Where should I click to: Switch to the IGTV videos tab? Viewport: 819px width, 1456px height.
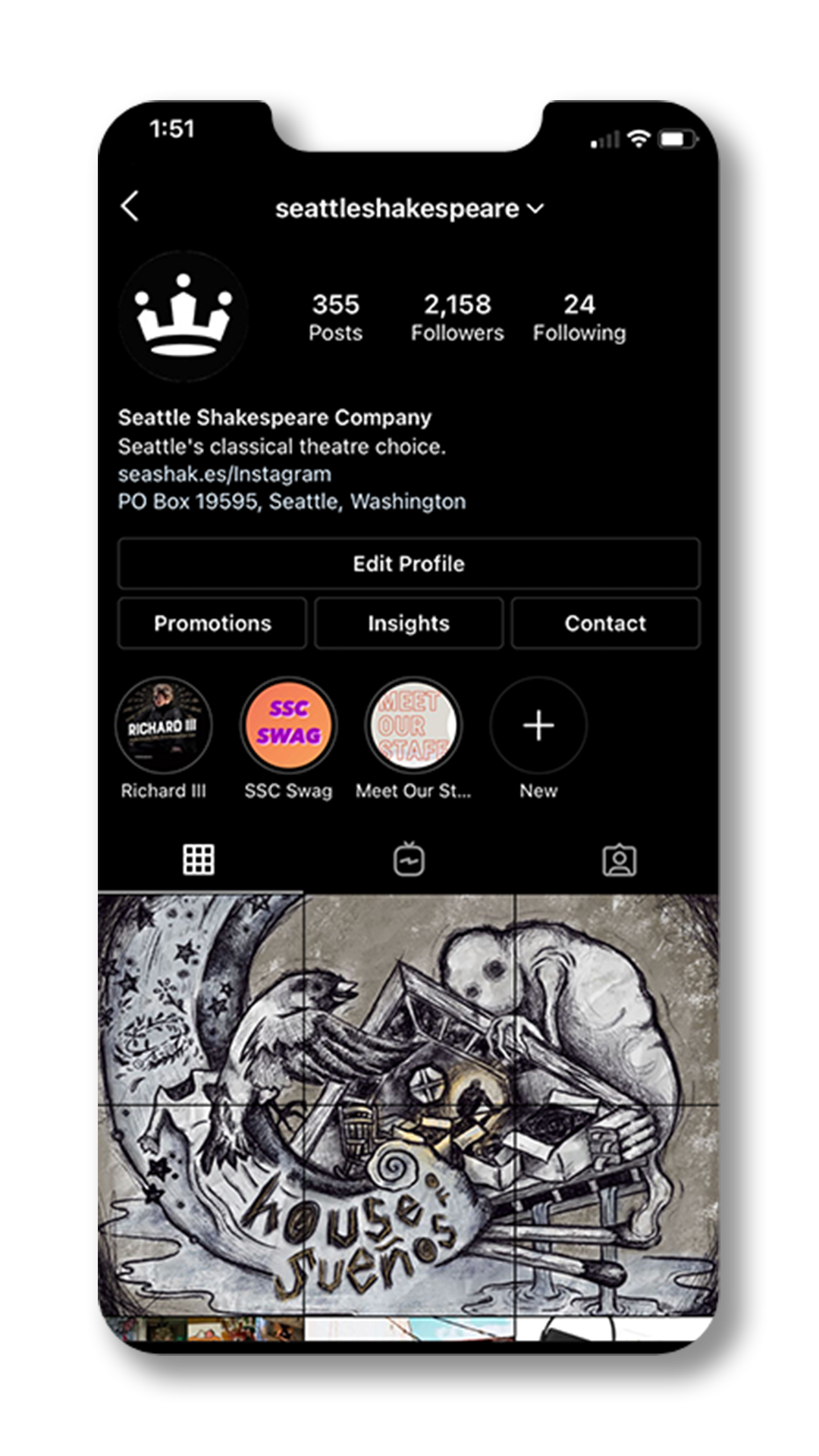[409, 860]
